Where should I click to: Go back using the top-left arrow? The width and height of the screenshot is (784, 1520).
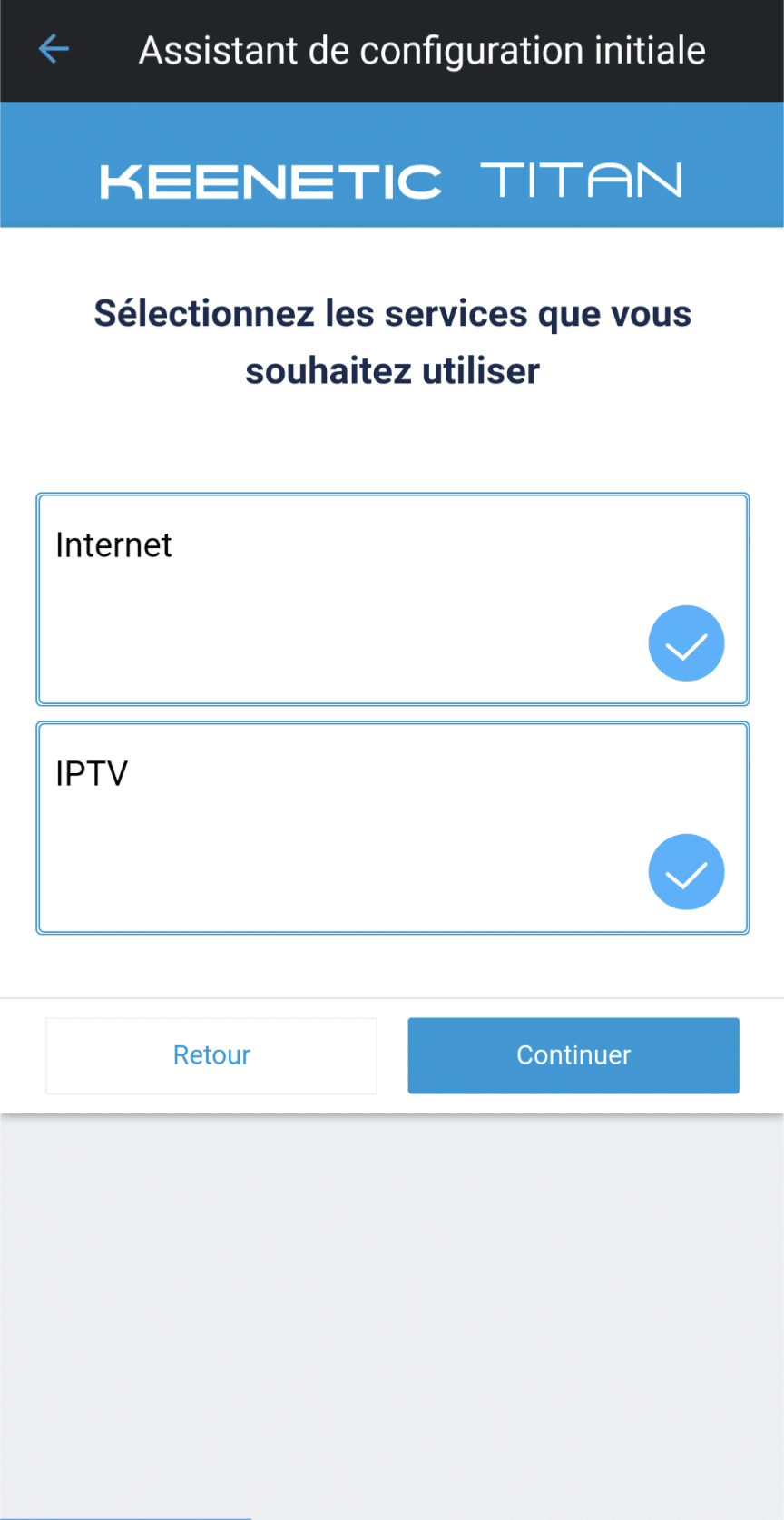point(54,49)
